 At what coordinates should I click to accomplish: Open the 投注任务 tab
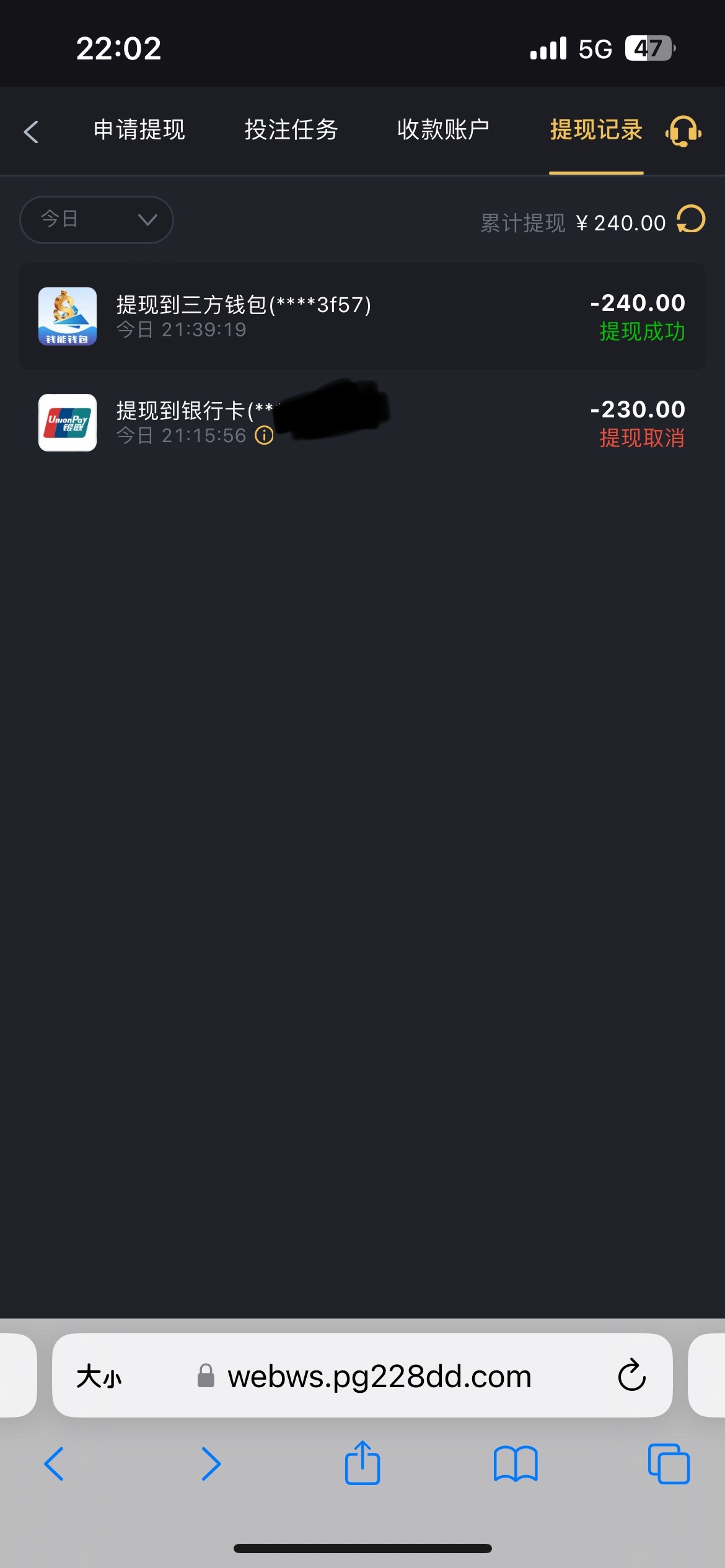(x=291, y=130)
